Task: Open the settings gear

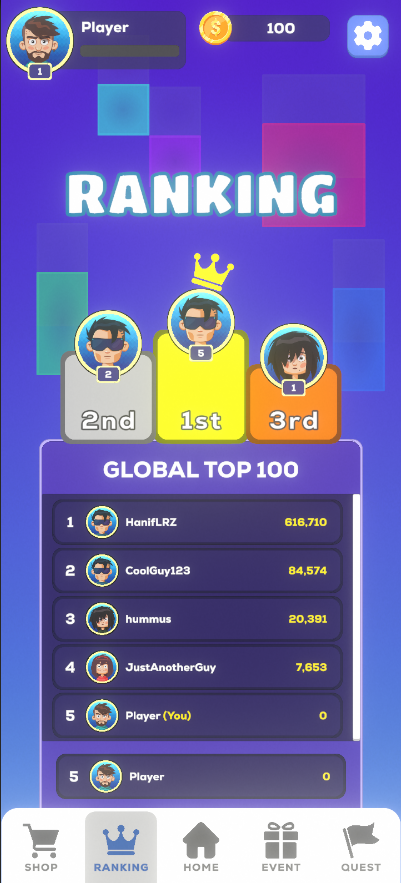Action: (368, 37)
